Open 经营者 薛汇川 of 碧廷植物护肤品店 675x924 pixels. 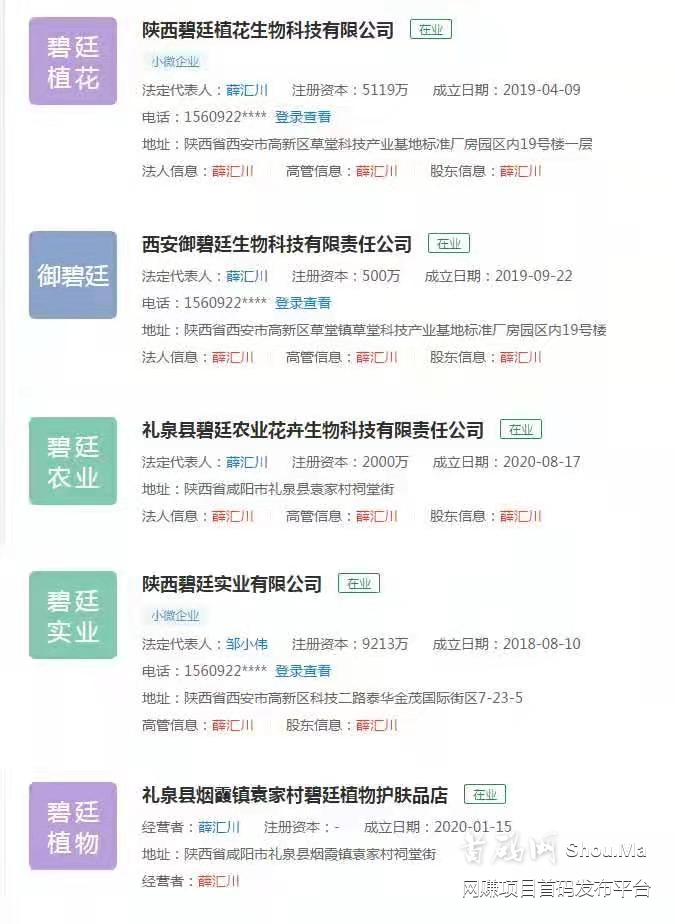coord(219,827)
